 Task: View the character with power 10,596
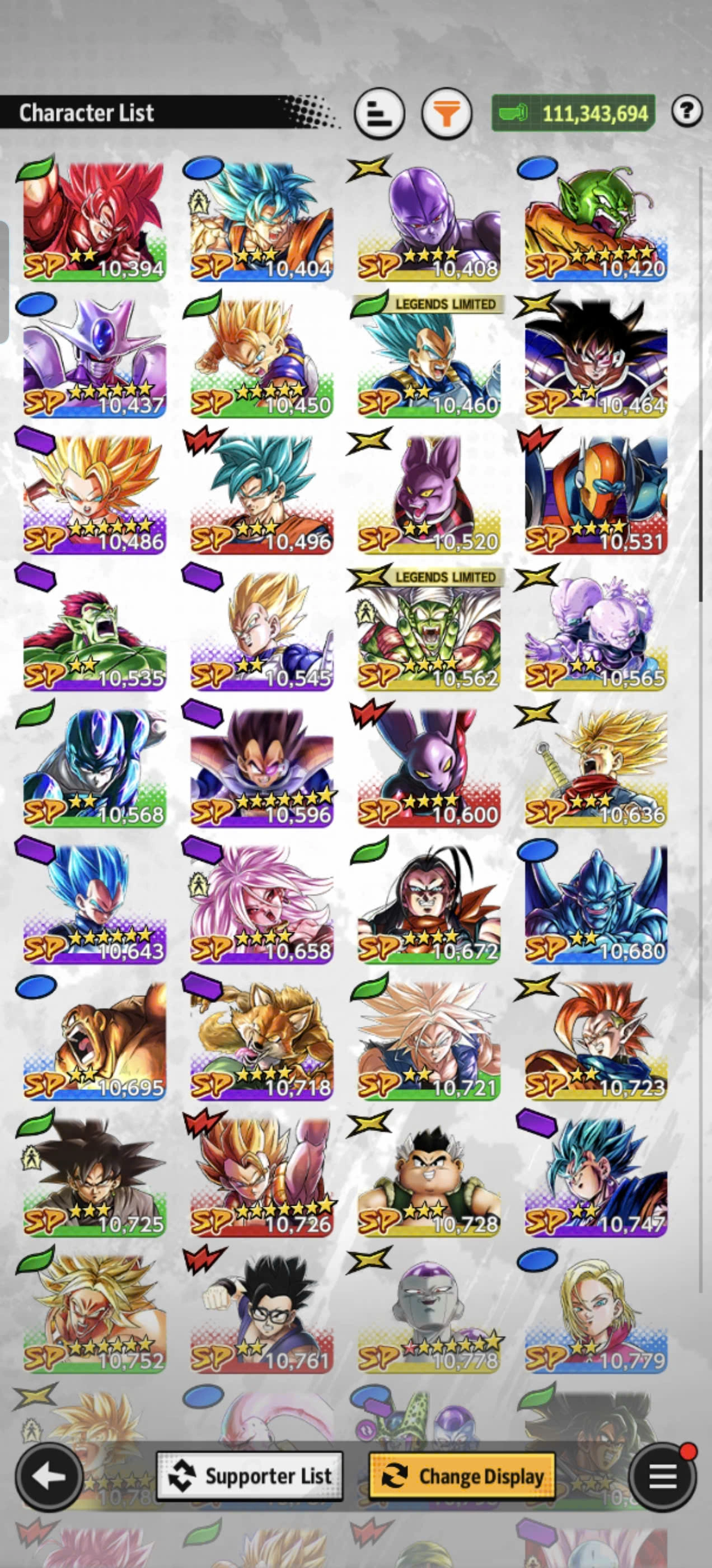(261, 767)
